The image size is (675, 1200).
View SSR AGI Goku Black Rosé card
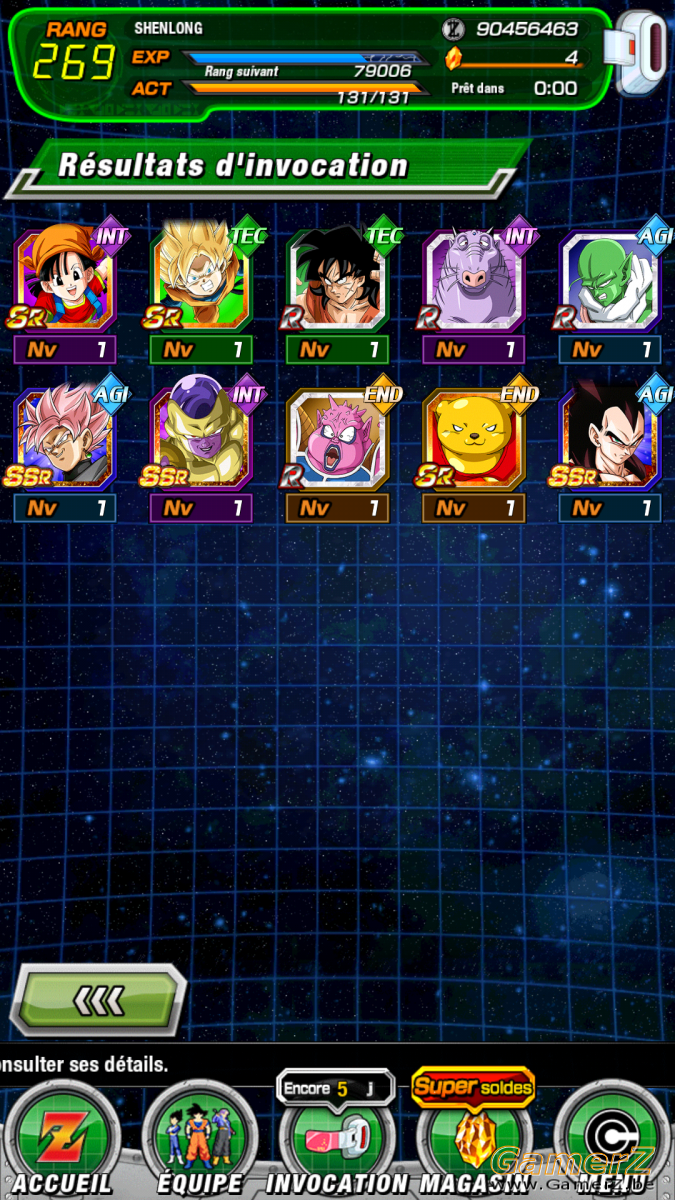coord(65,437)
